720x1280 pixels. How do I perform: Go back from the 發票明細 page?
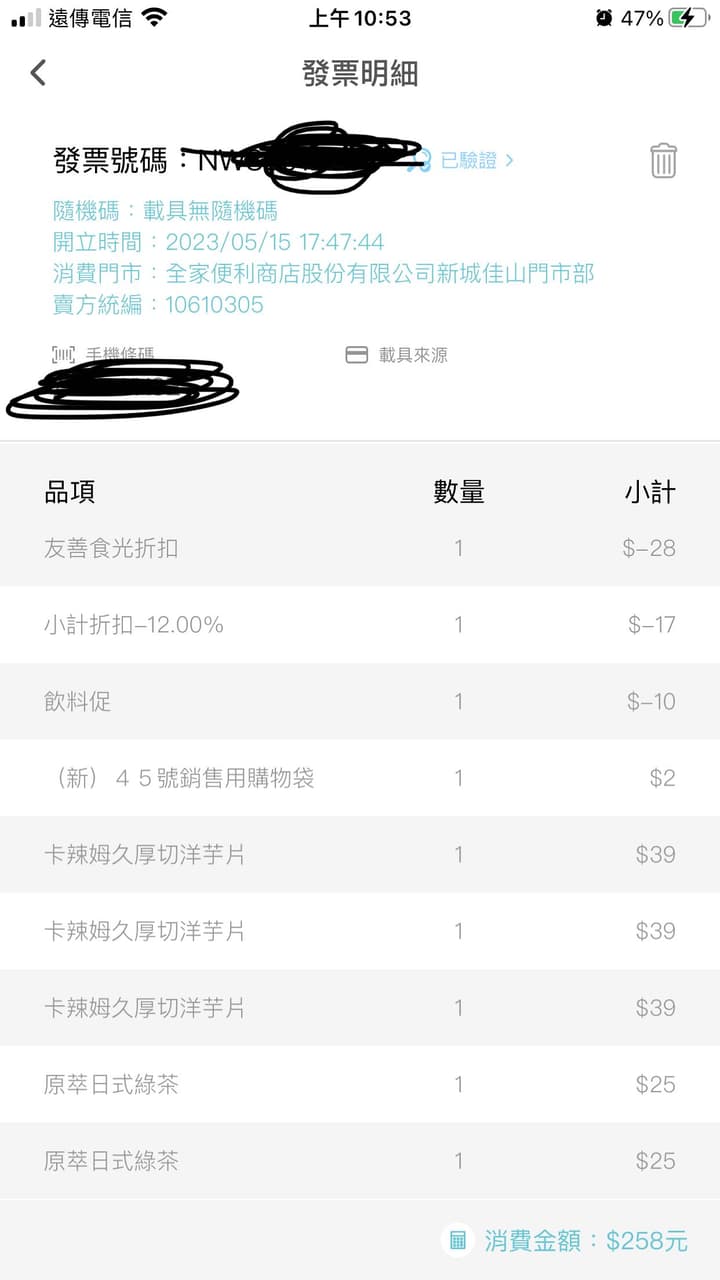click(x=38, y=72)
